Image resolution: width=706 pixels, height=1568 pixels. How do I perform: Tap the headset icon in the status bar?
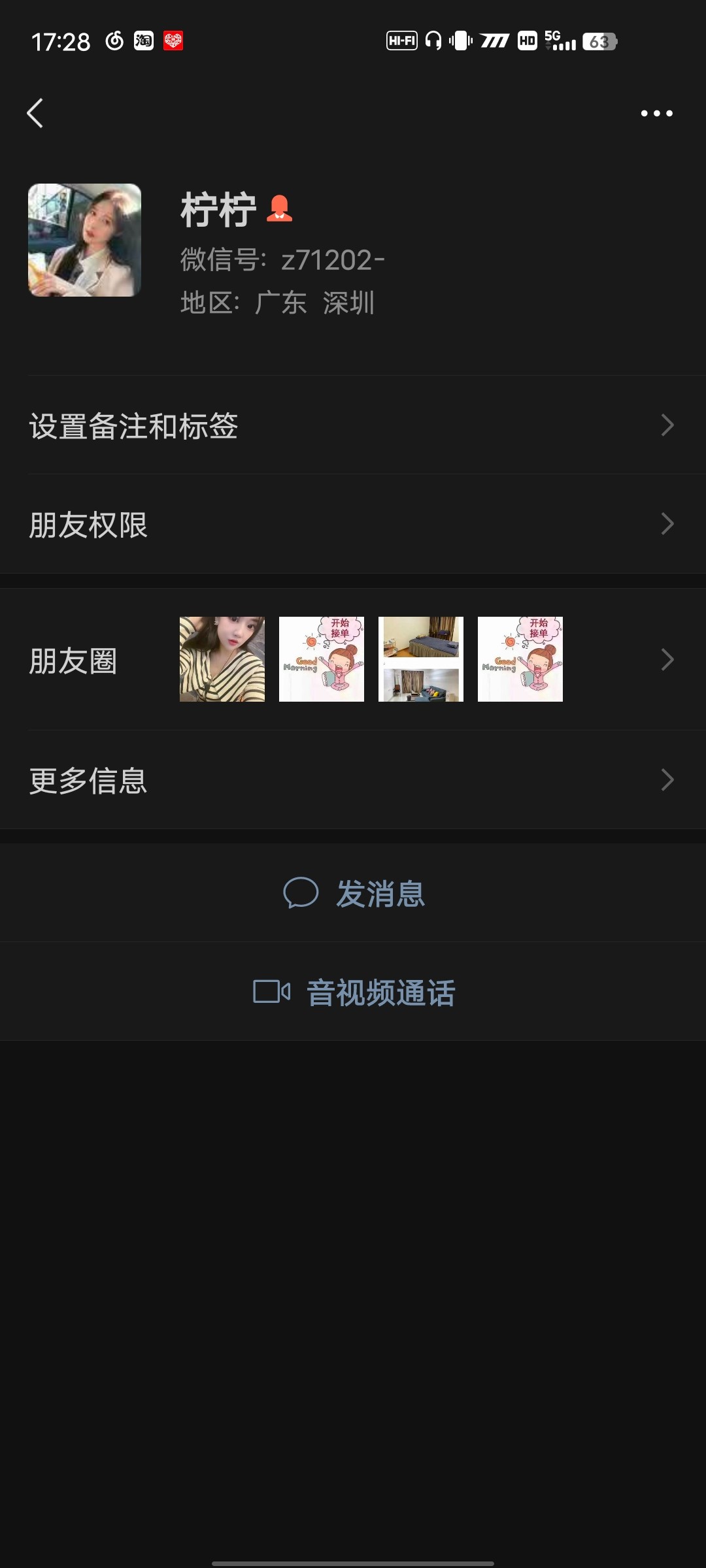[433, 41]
